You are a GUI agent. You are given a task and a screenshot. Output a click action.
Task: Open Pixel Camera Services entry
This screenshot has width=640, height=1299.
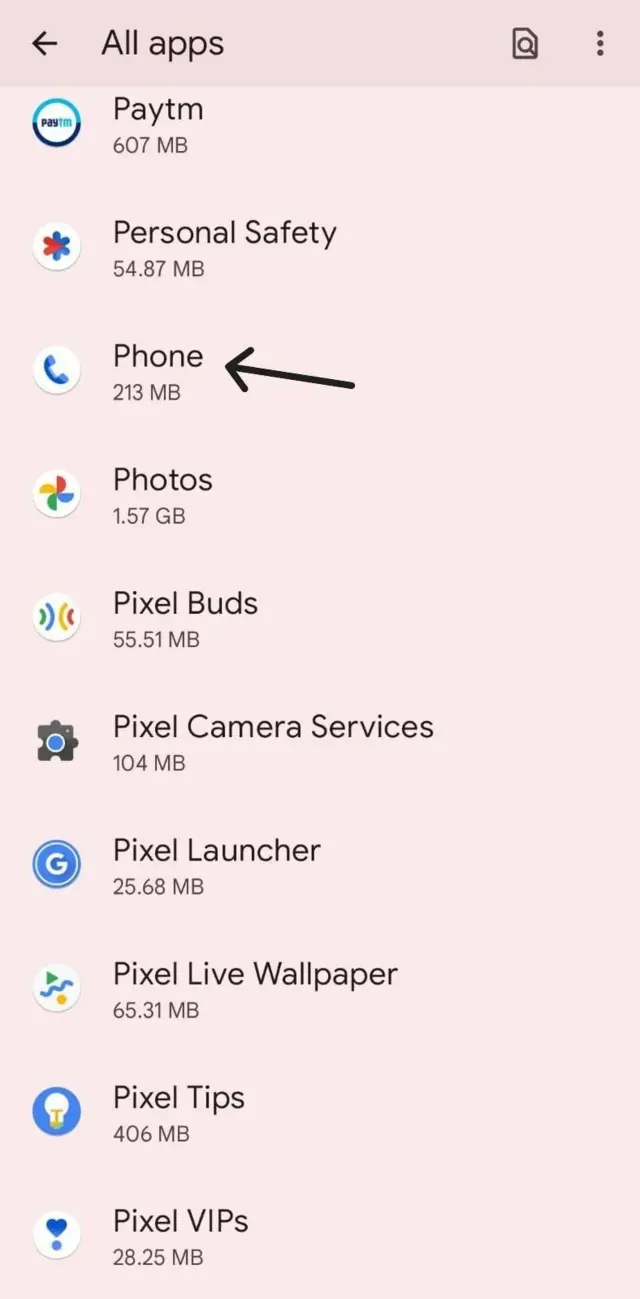[272, 741]
